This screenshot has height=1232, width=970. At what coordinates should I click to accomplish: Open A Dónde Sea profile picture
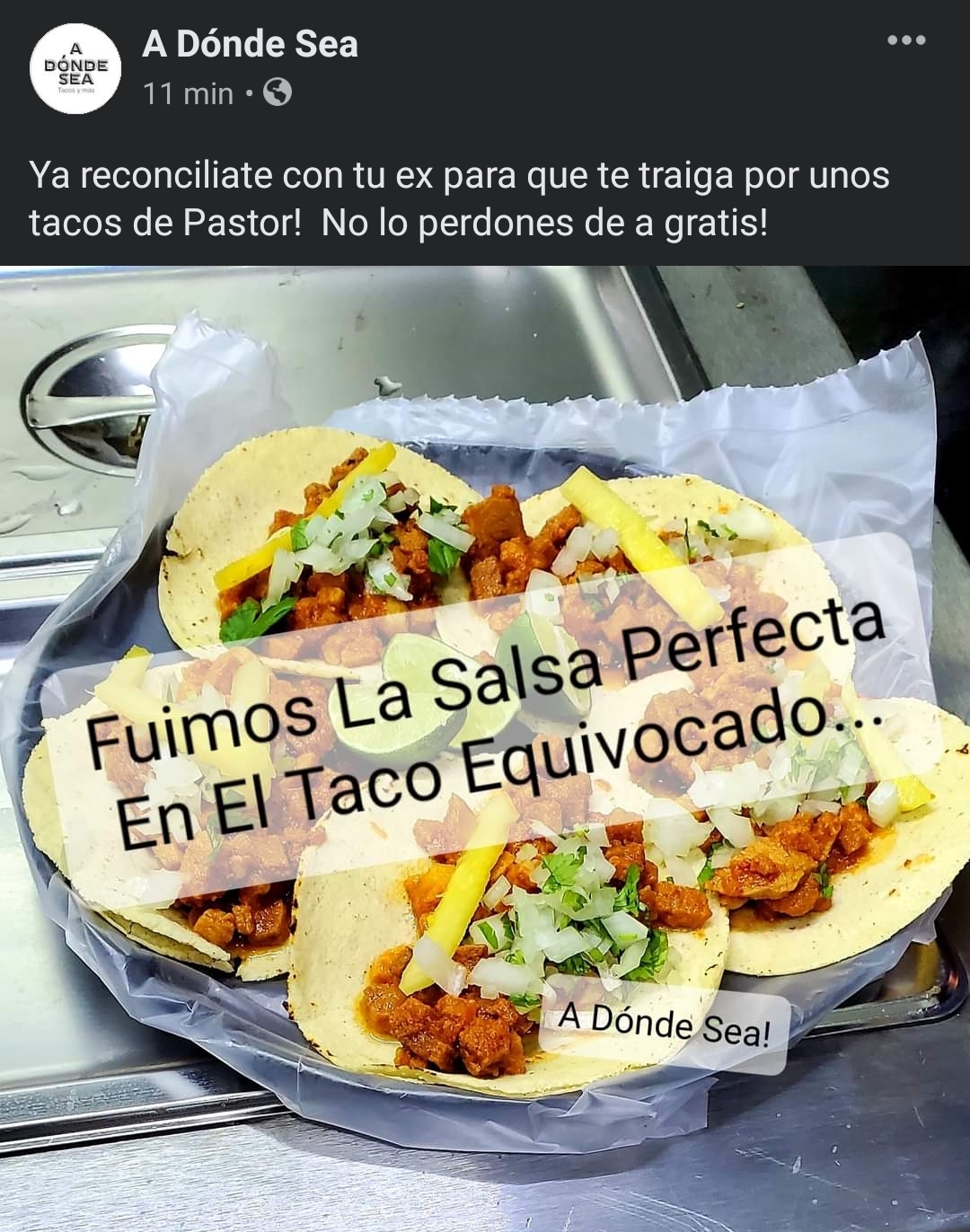[x=75, y=68]
